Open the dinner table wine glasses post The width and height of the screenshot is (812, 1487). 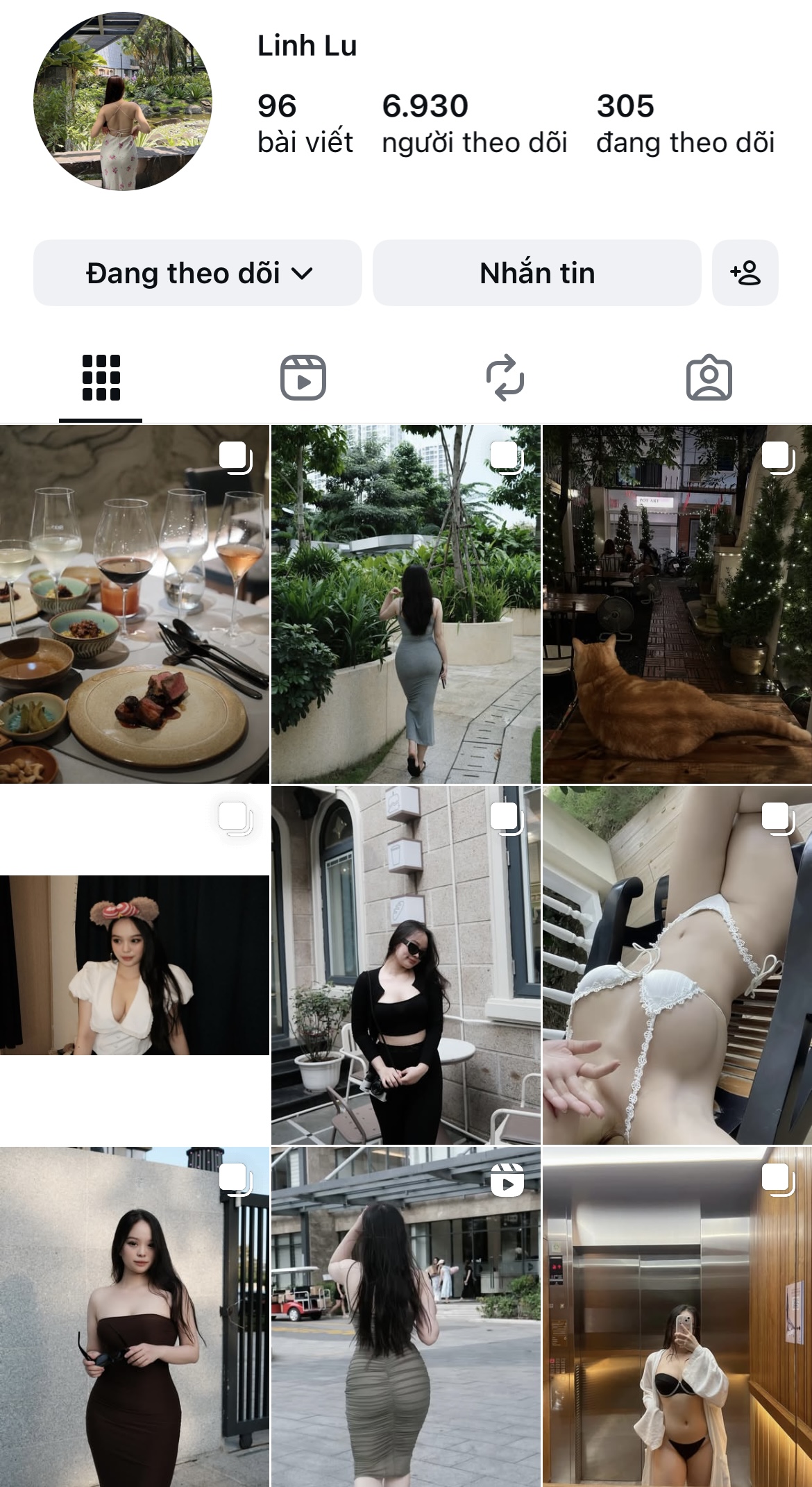click(134, 604)
